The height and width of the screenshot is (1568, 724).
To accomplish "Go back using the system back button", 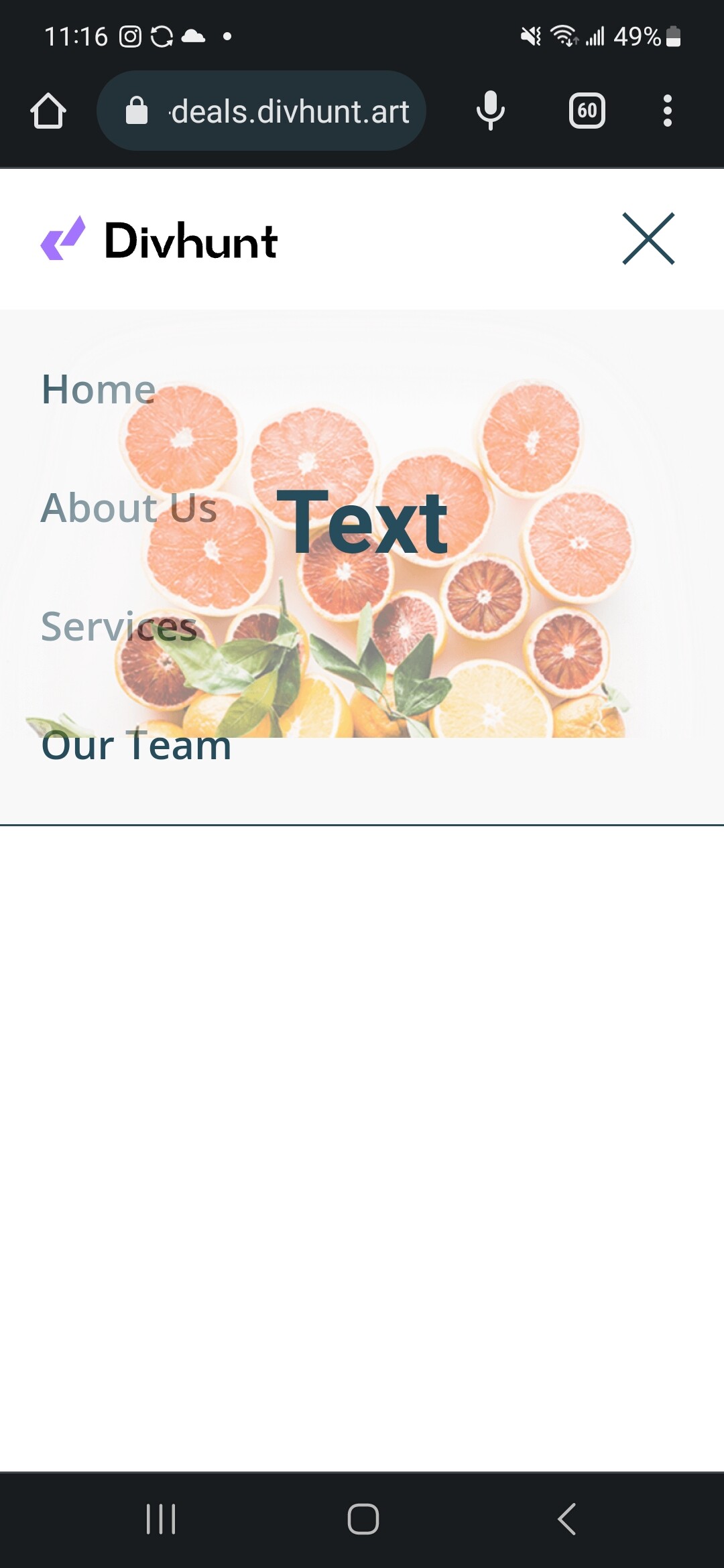I will 567,1518.
